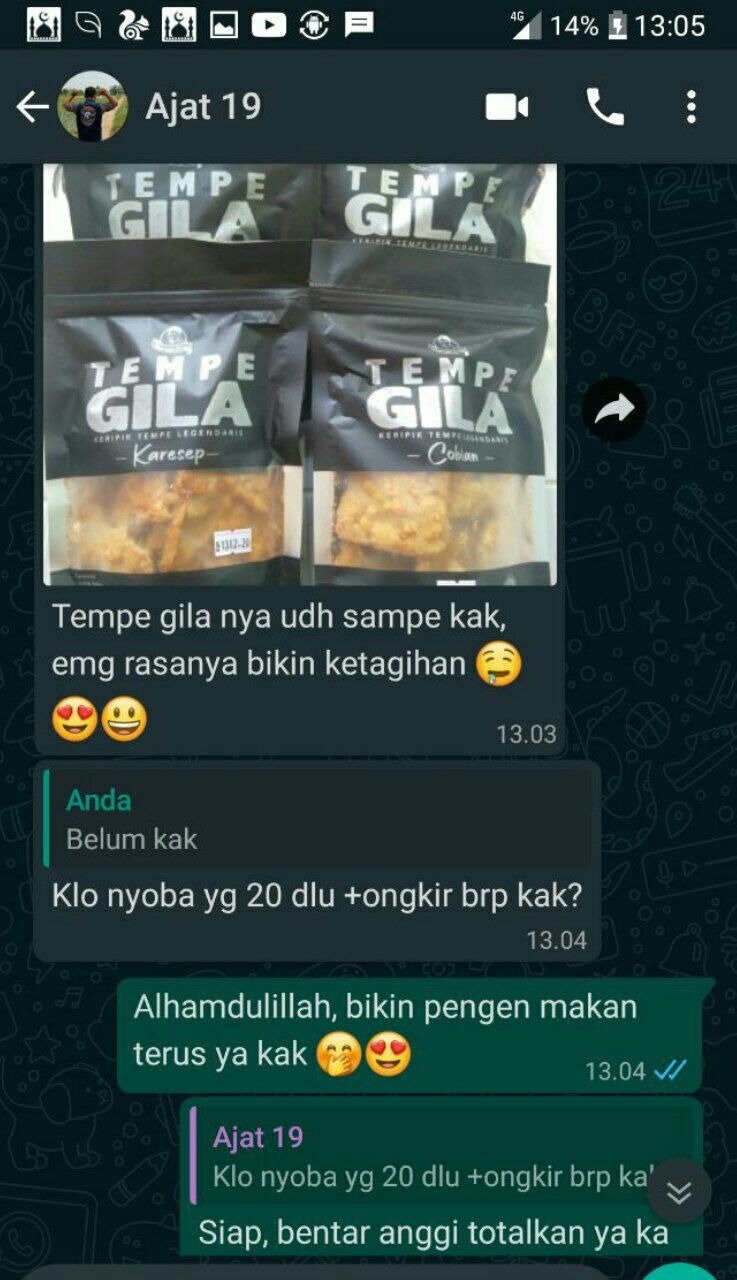Start a voice call with Ajat 19
This screenshot has width=737, height=1280.
pos(604,107)
